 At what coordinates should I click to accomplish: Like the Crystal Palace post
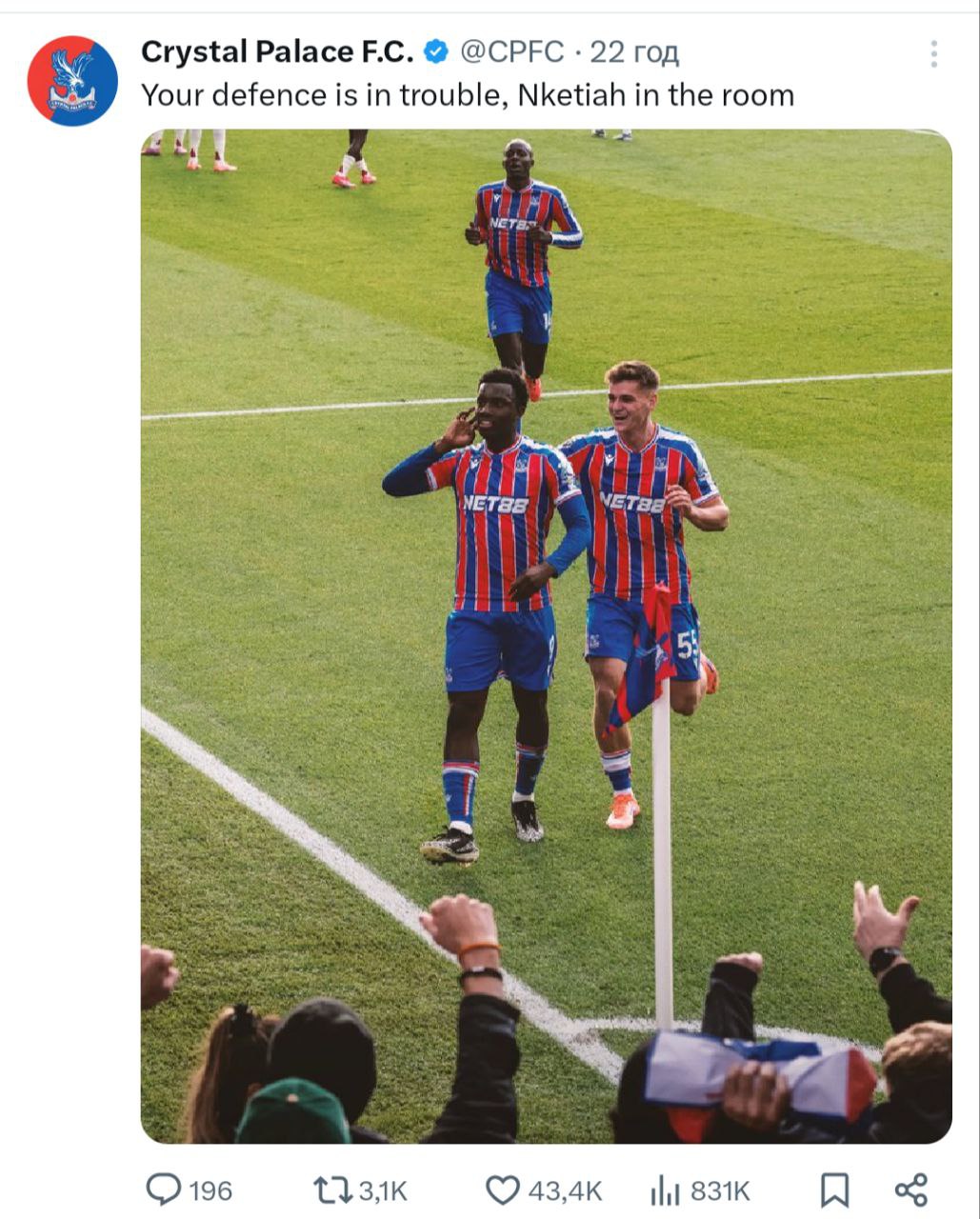[503, 1189]
